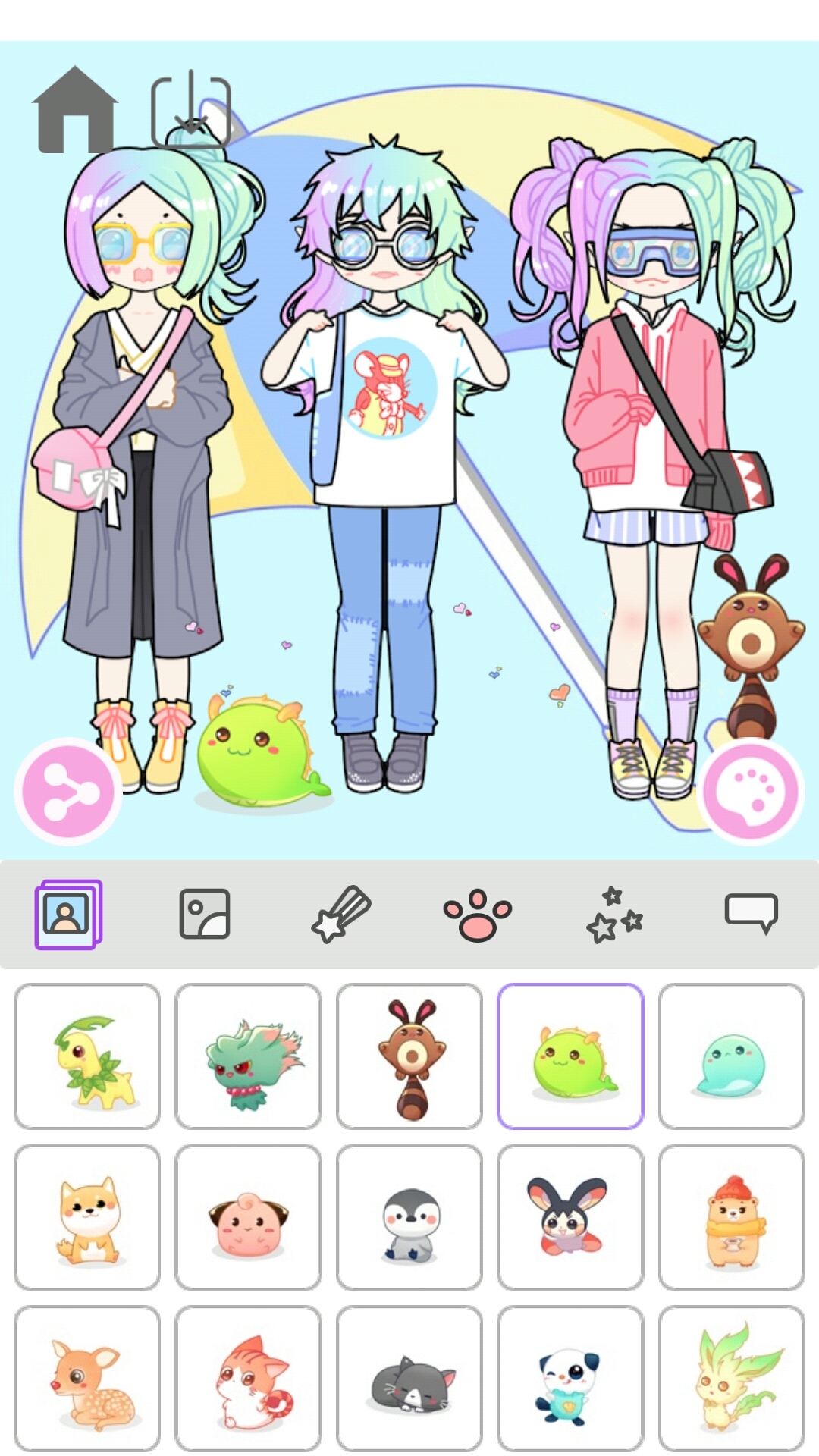Screen dimensions: 819x1456
Task: Select the spotted fawn deer pet
Action: (x=87, y=1378)
